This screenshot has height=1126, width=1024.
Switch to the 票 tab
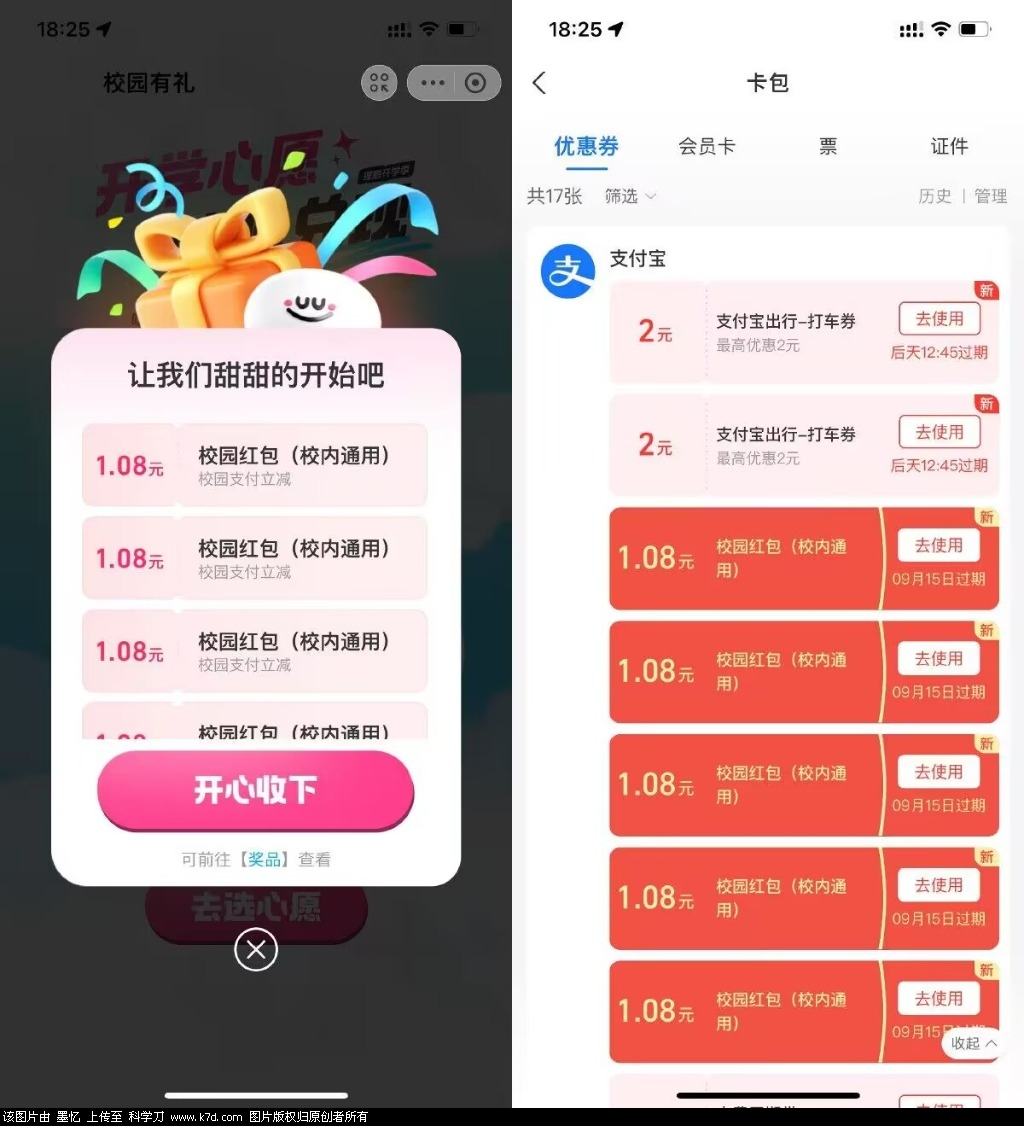[828, 146]
